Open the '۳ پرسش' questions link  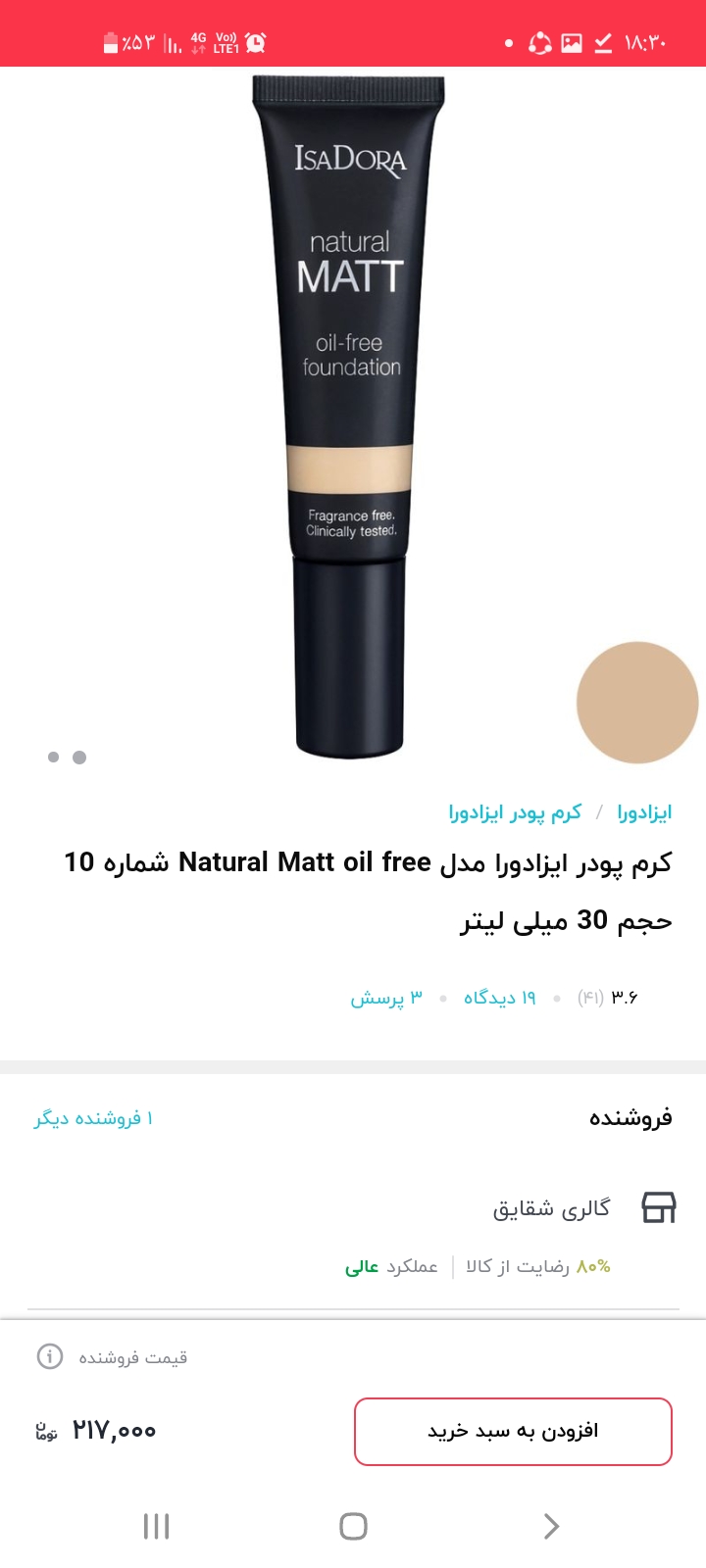[x=386, y=998]
